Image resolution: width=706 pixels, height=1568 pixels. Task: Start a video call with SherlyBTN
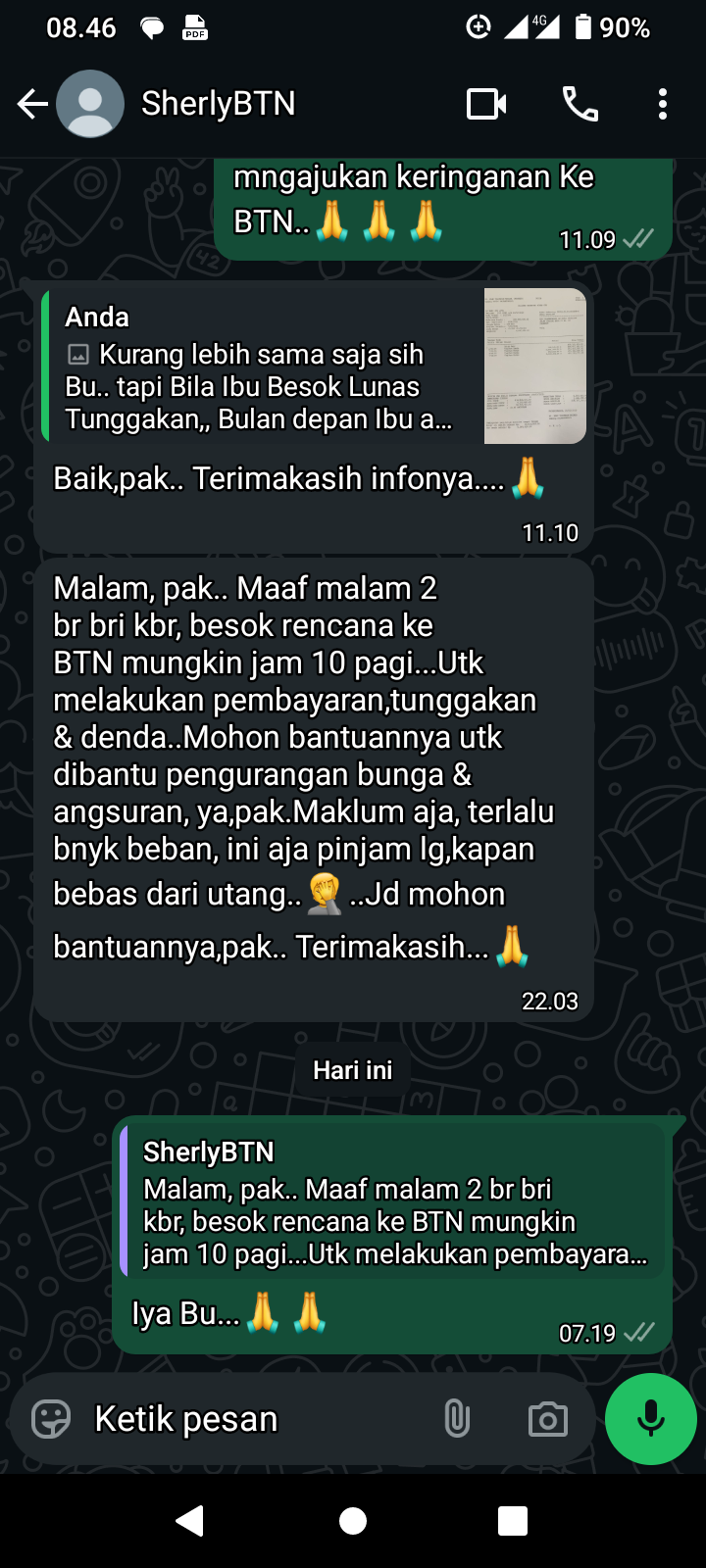coord(486,104)
